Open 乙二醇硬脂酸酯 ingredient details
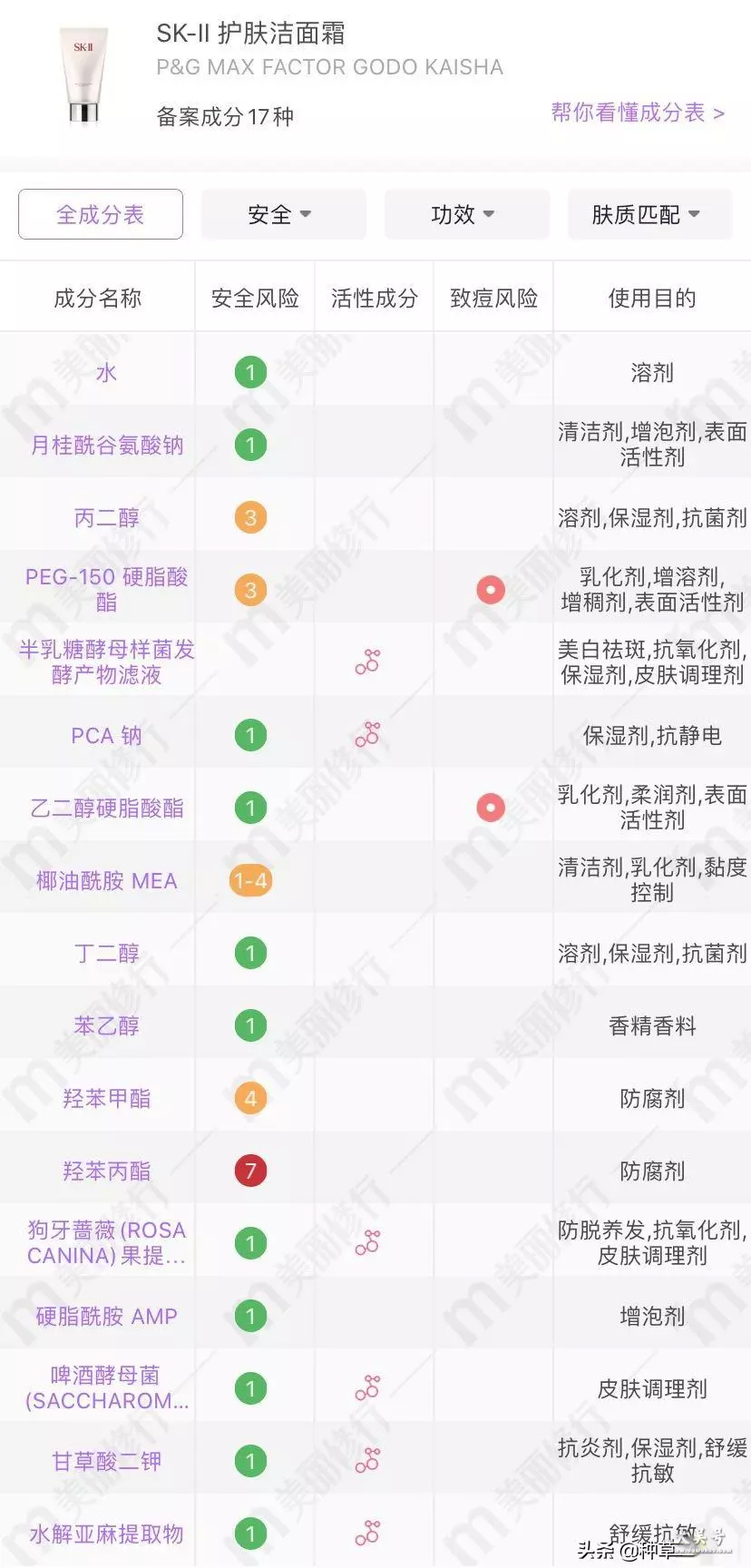This screenshot has height=1568, width=751. click(x=107, y=808)
